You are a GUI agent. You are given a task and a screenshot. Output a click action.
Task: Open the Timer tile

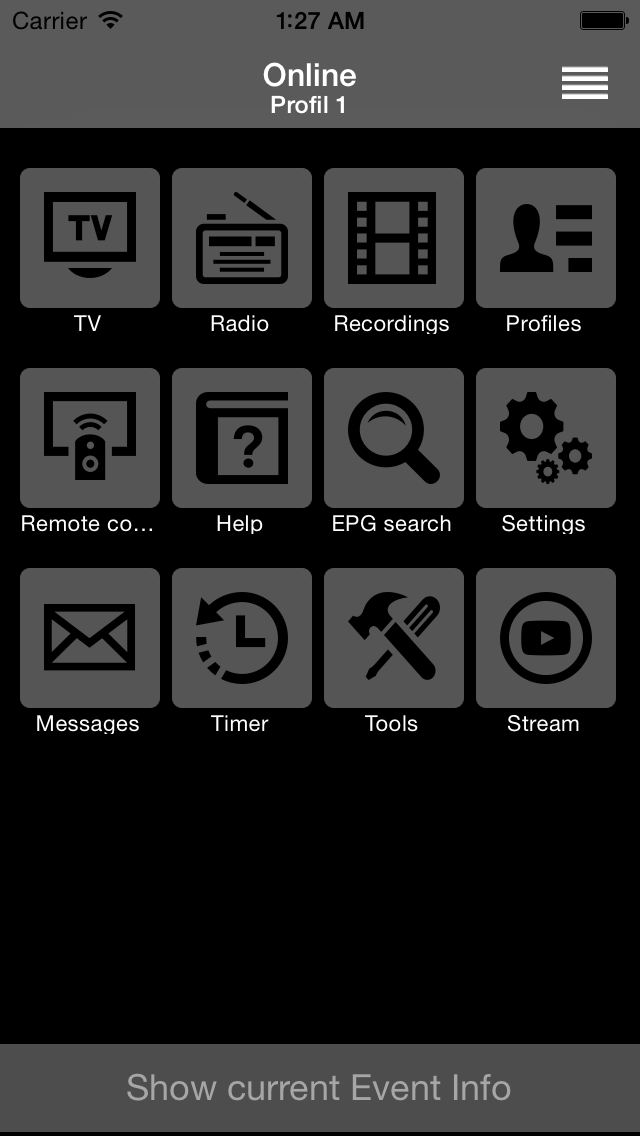pos(242,638)
